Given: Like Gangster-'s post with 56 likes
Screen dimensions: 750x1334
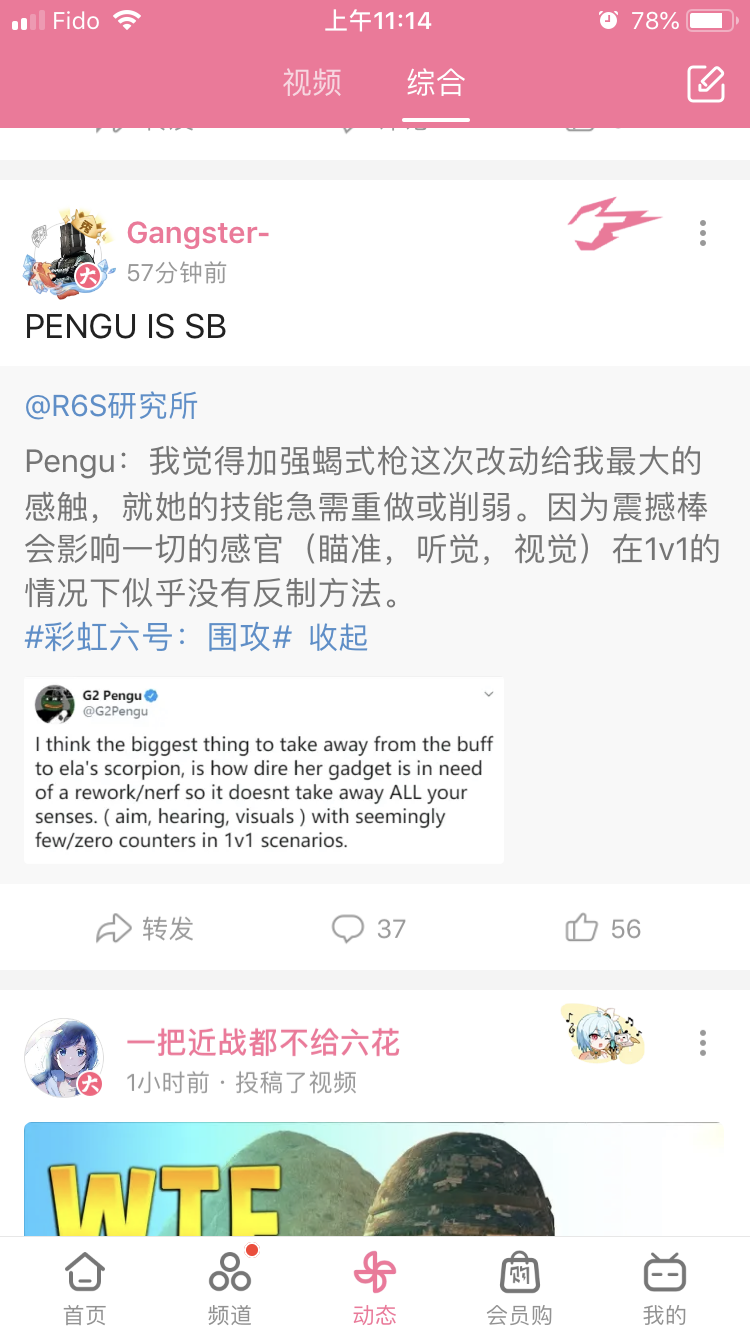Looking at the screenshot, I should pyautogui.click(x=603, y=929).
